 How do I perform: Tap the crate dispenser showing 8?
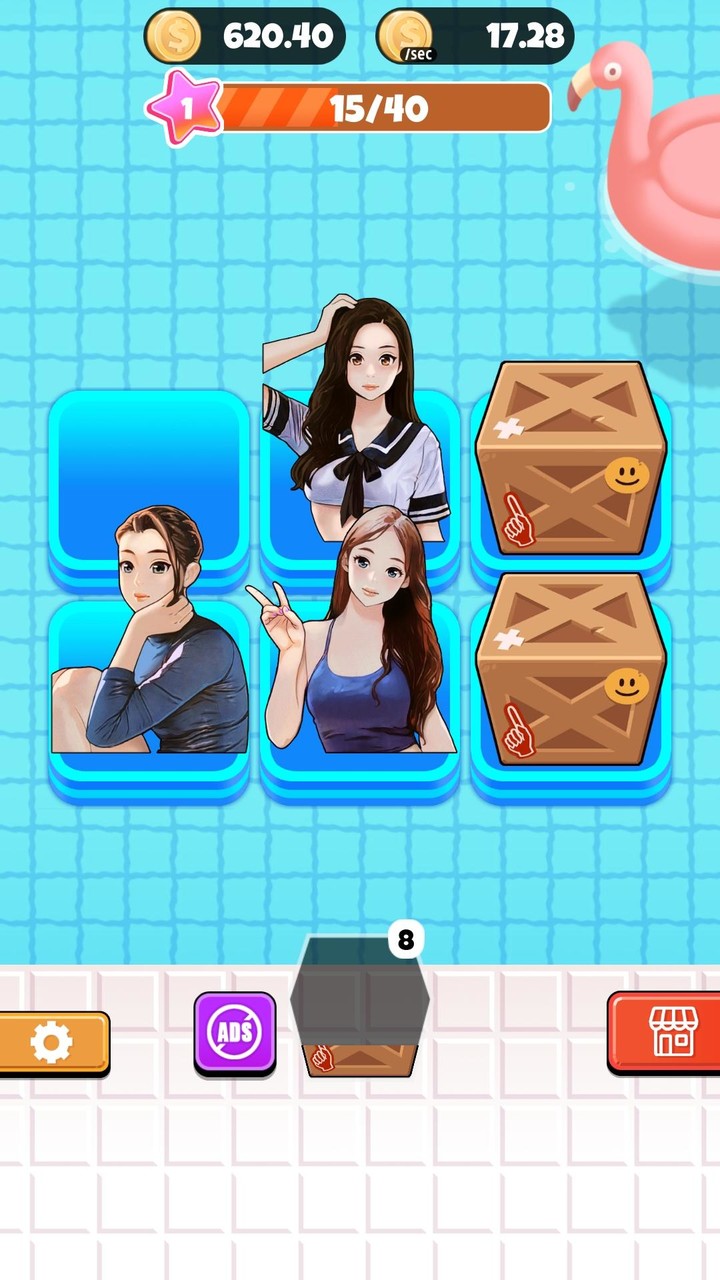[x=360, y=1006]
